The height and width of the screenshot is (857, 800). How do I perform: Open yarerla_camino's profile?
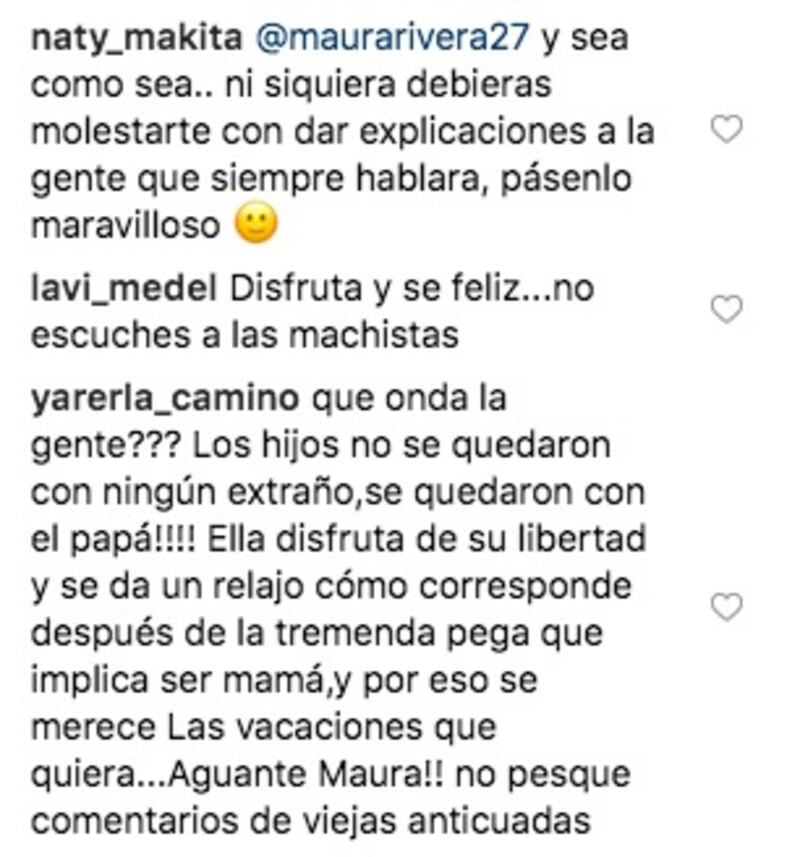(165, 399)
